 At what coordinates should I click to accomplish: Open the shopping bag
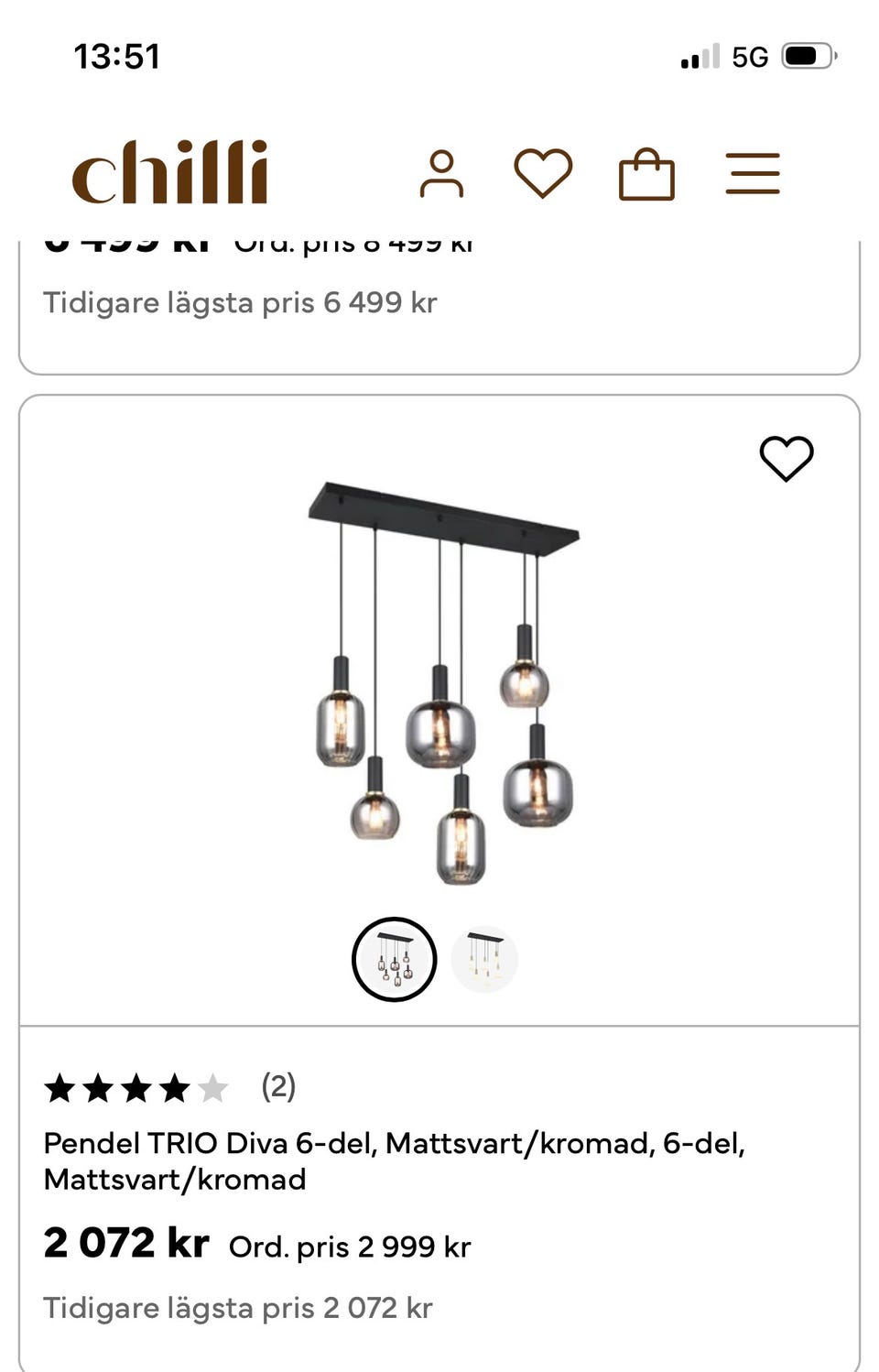click(x=646, y=174)
